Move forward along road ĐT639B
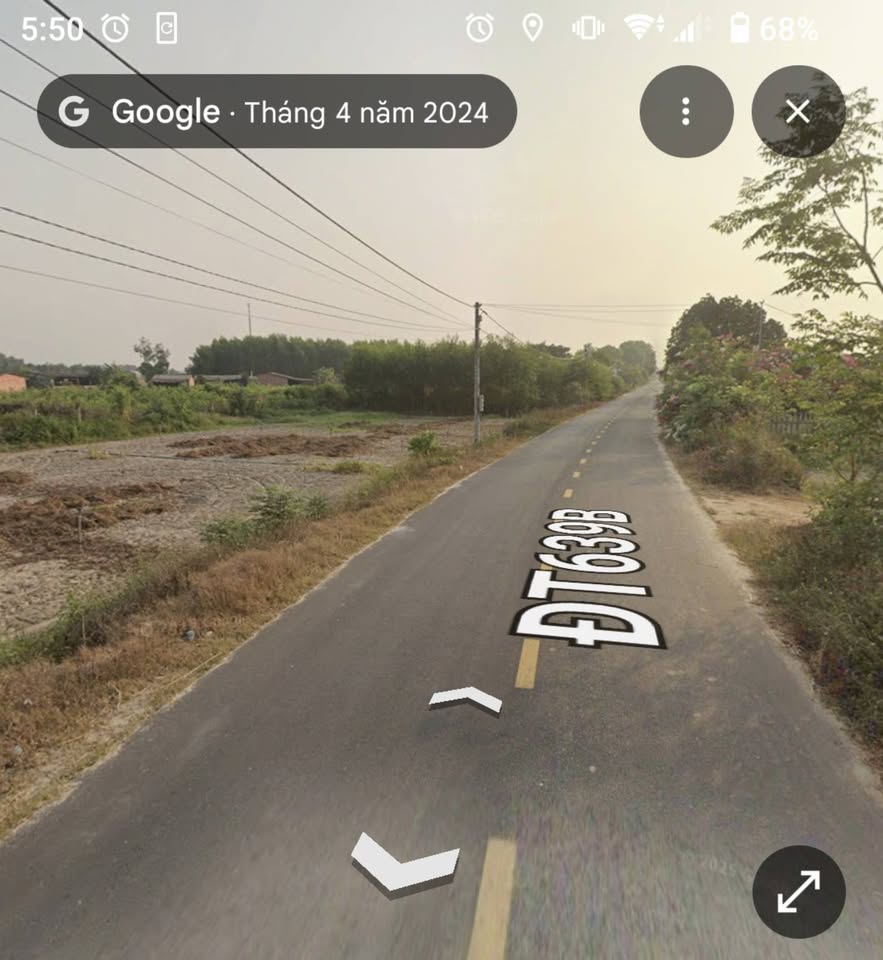The height and width of the screenshot is (960, 883). [x=466, y=699]
